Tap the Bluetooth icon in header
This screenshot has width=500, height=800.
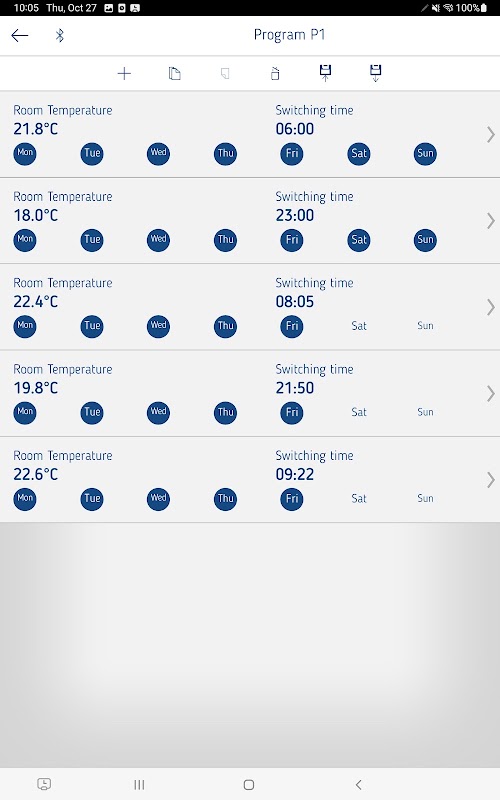[60, 35]
